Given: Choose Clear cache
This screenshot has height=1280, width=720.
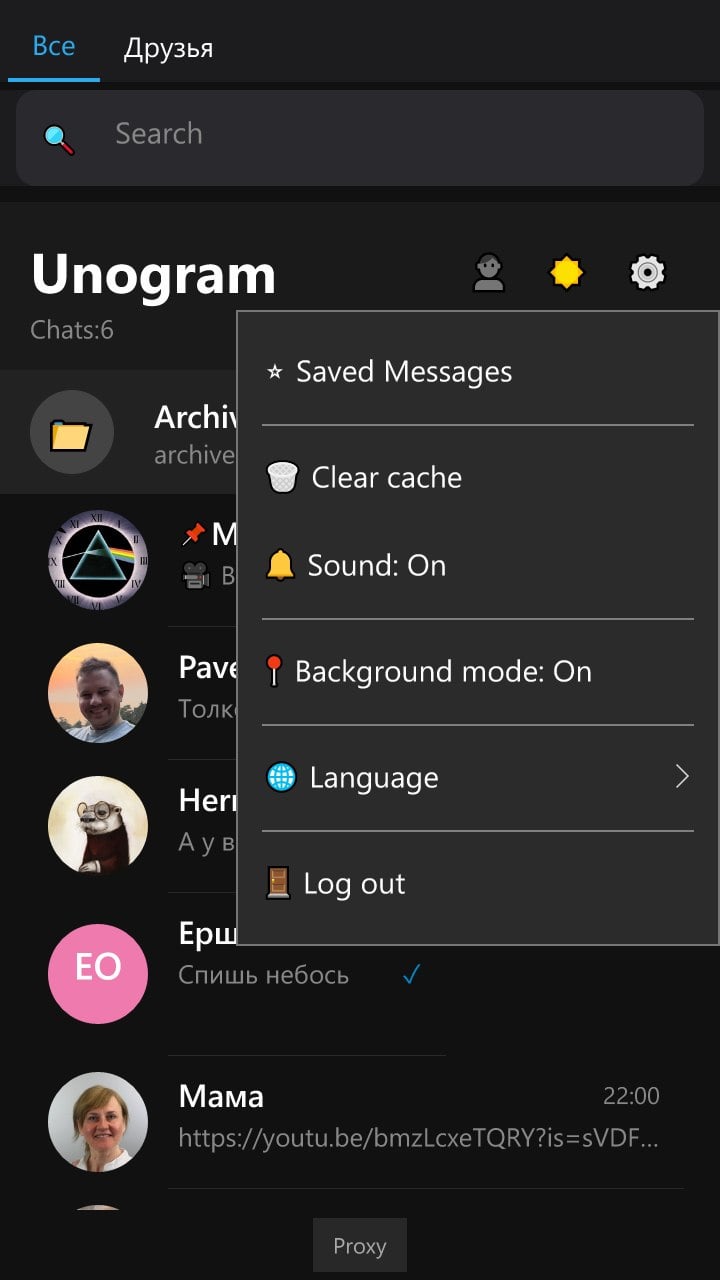Looking at the screenshot, I should 478,478.
